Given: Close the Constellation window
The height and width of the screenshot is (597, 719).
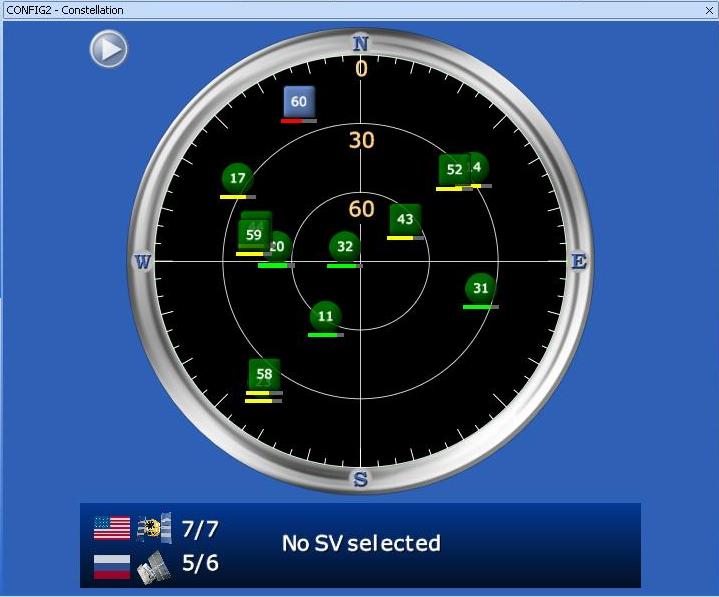Looking at the screenshot, I should tap(708, 10).
